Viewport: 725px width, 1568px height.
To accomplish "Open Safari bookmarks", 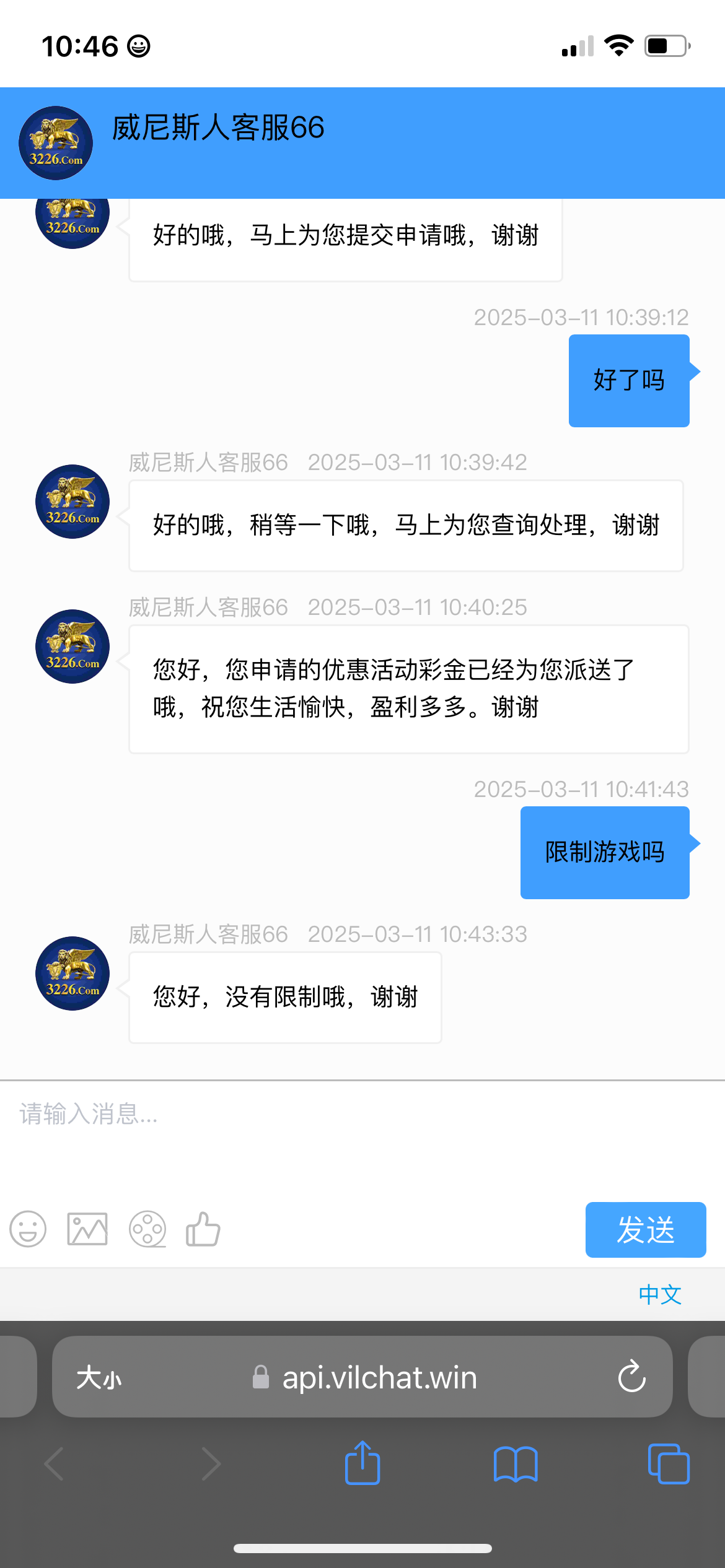I will coord(516,1464).
